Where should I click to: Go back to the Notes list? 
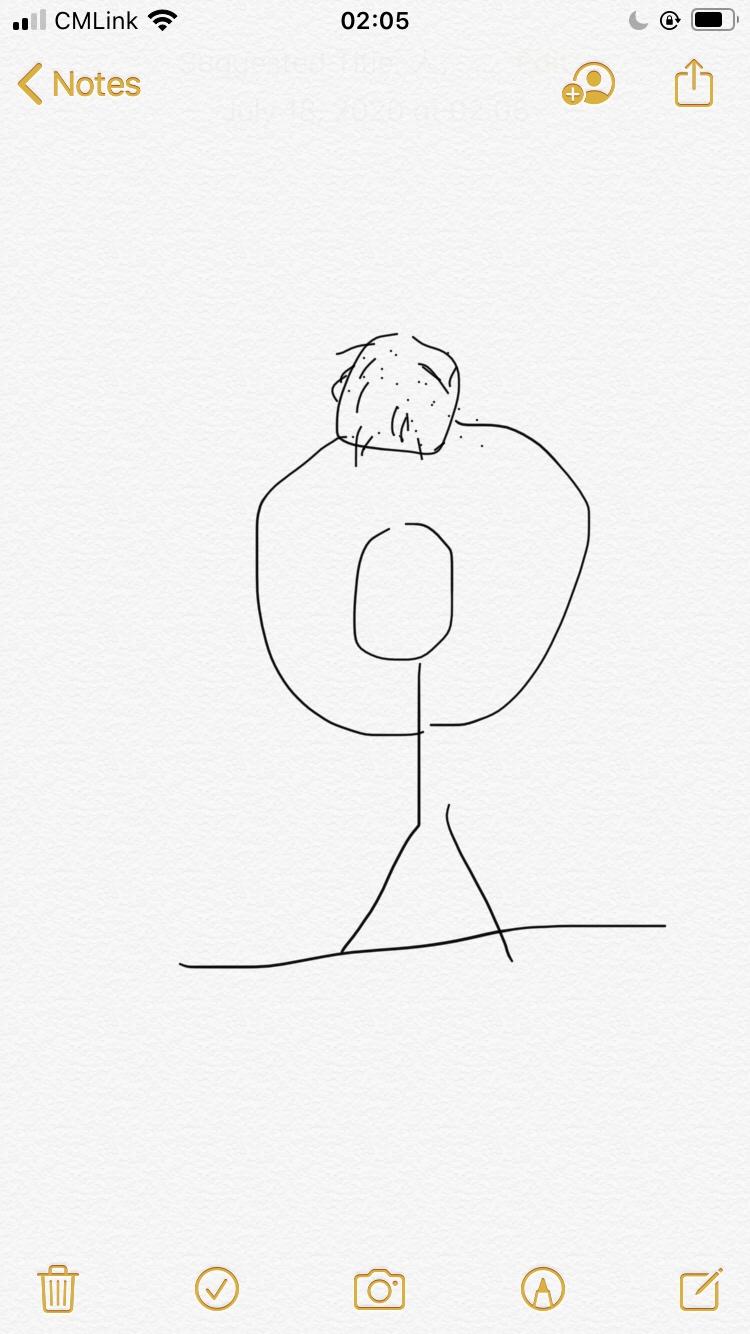[x=79, y=84]
